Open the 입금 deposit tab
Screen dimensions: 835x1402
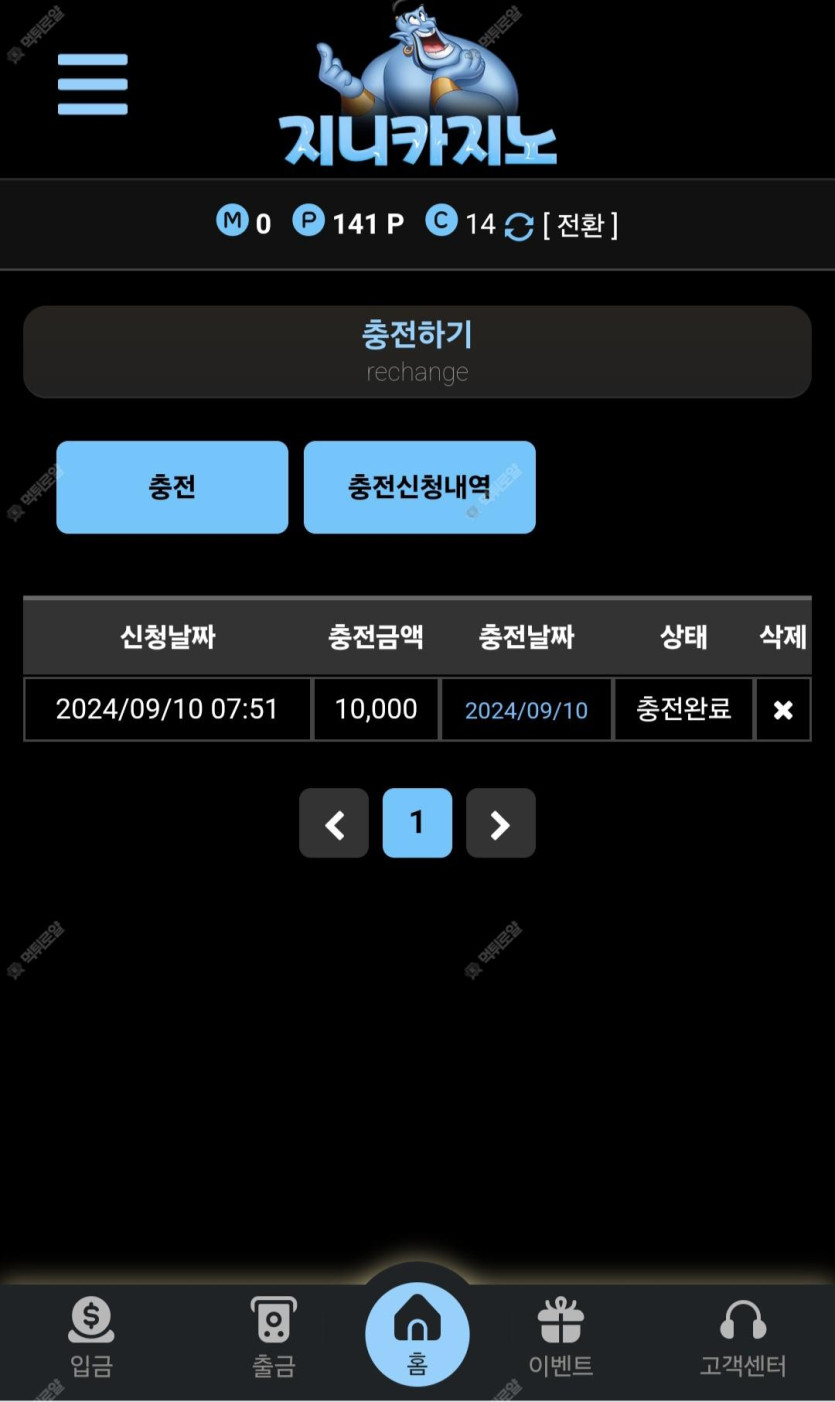[x=91, y=1338]
